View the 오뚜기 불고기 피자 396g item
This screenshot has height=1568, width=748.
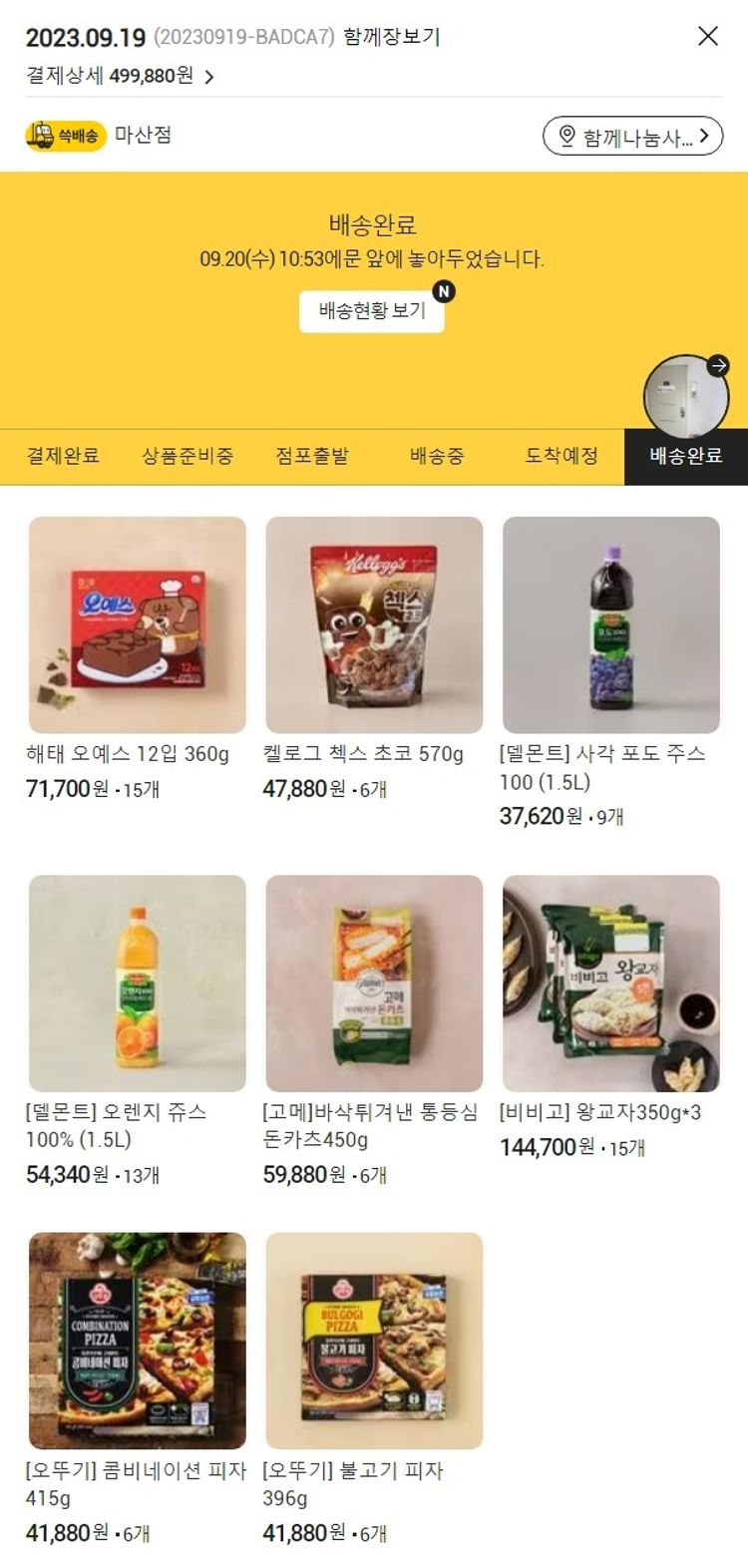[x=374, y=1341]
